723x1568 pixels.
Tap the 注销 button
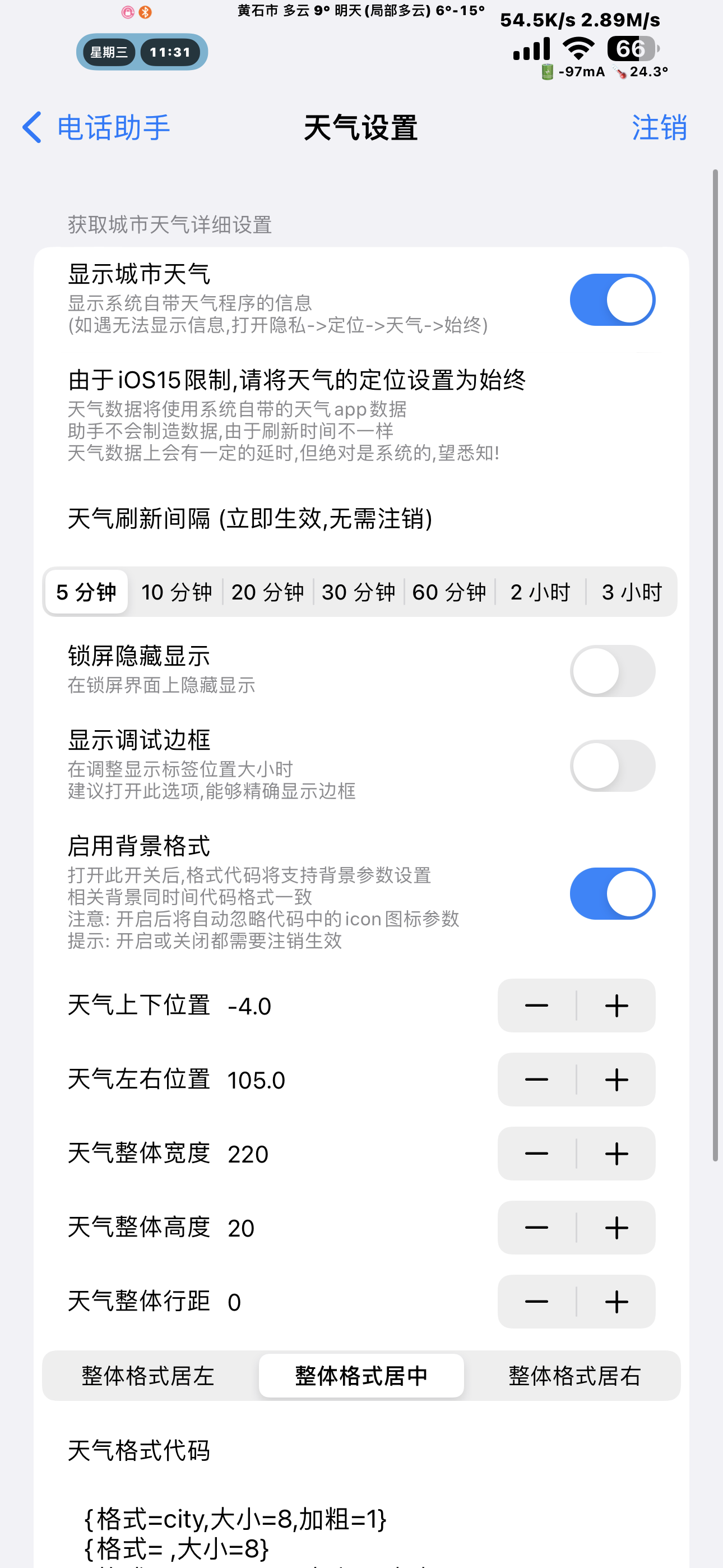pos(659,128)
